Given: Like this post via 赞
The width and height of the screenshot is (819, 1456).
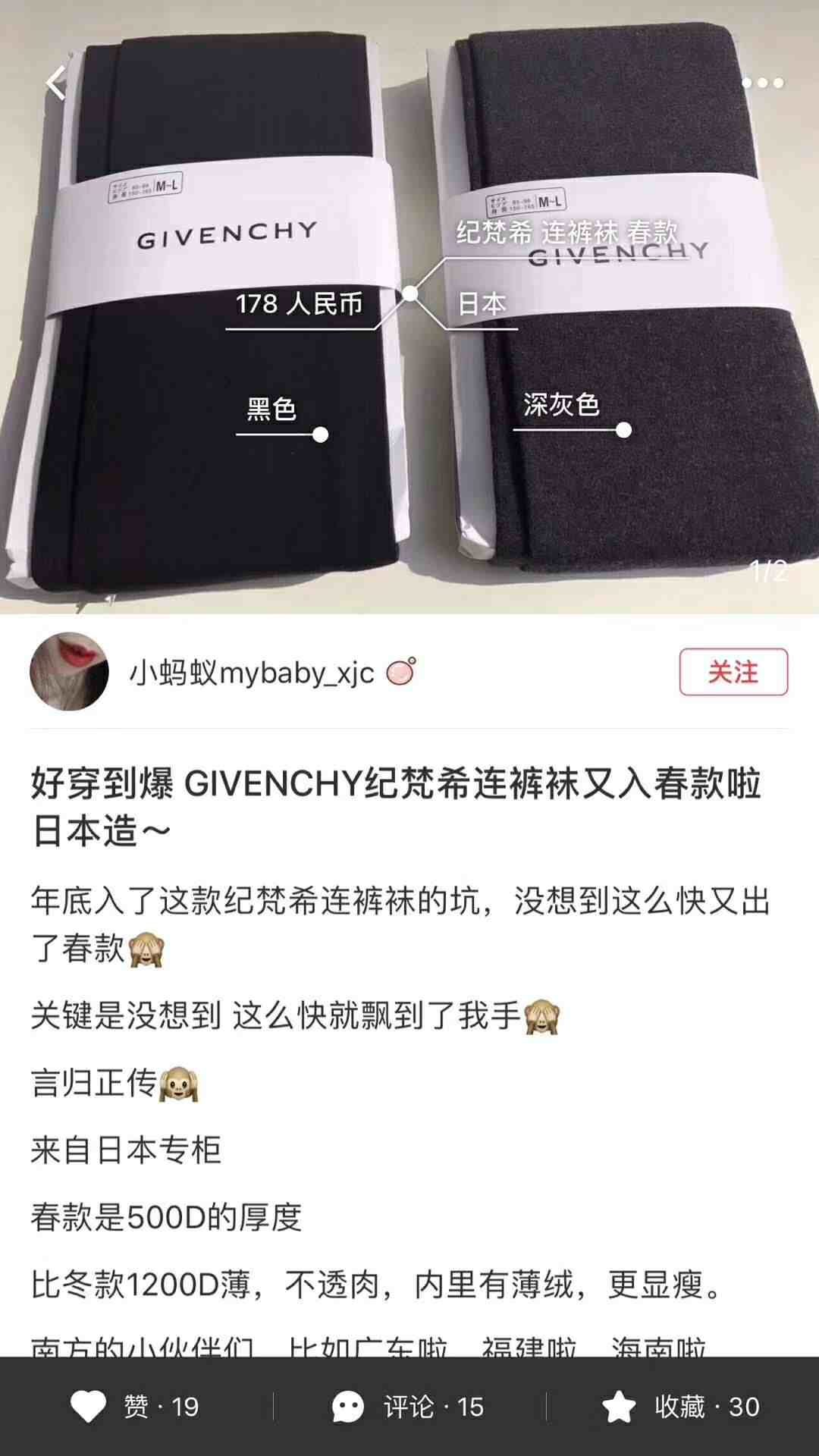Looking at the screenshot, I should pos(135,1407).
